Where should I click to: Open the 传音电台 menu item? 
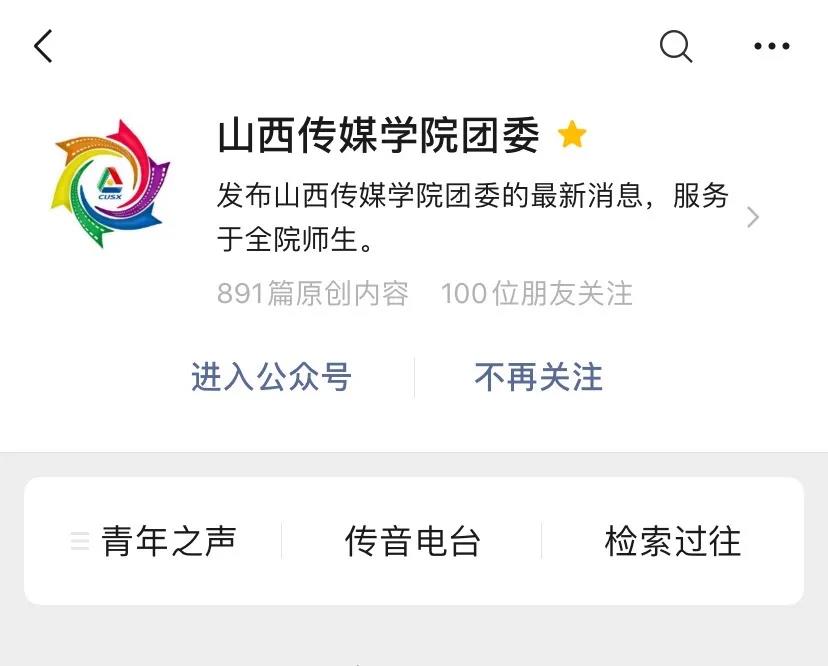tap(413, 541)
